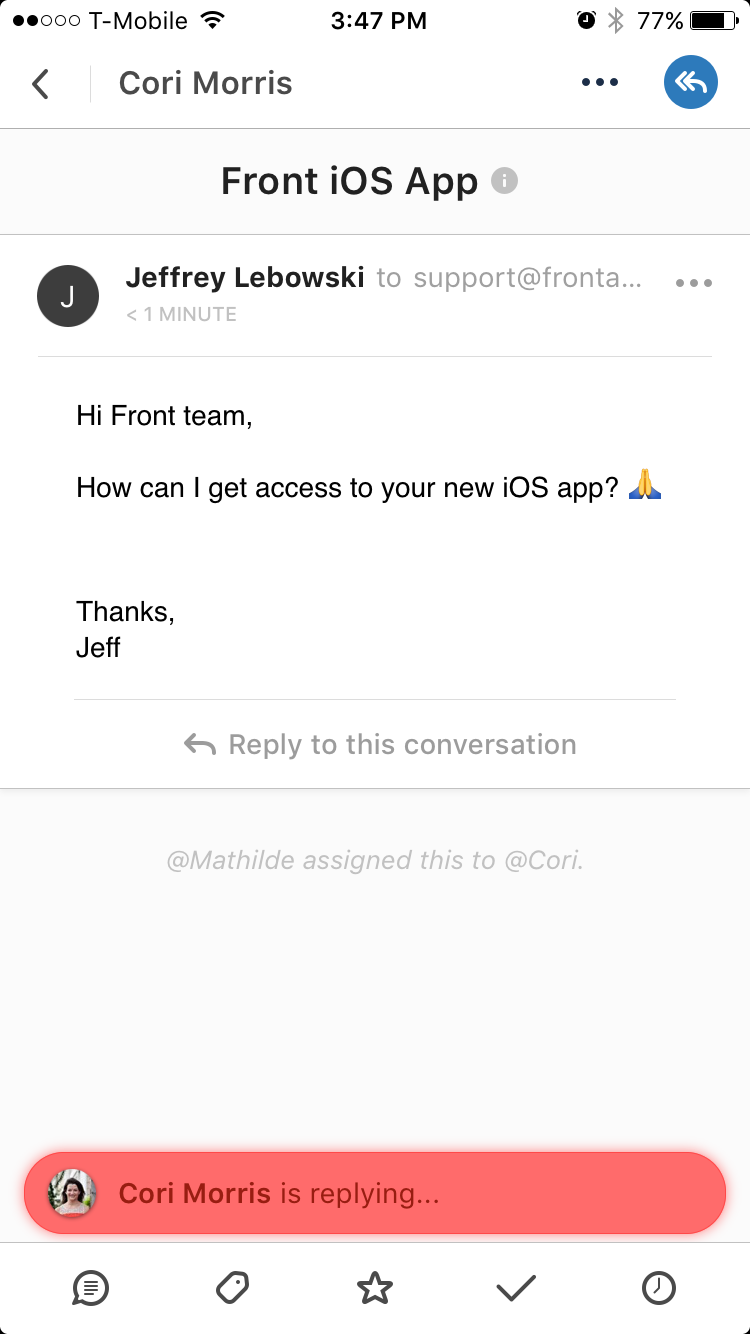750x1334 pixels.
Task: Go back using the top-left arrow
Action: [40, 84]
